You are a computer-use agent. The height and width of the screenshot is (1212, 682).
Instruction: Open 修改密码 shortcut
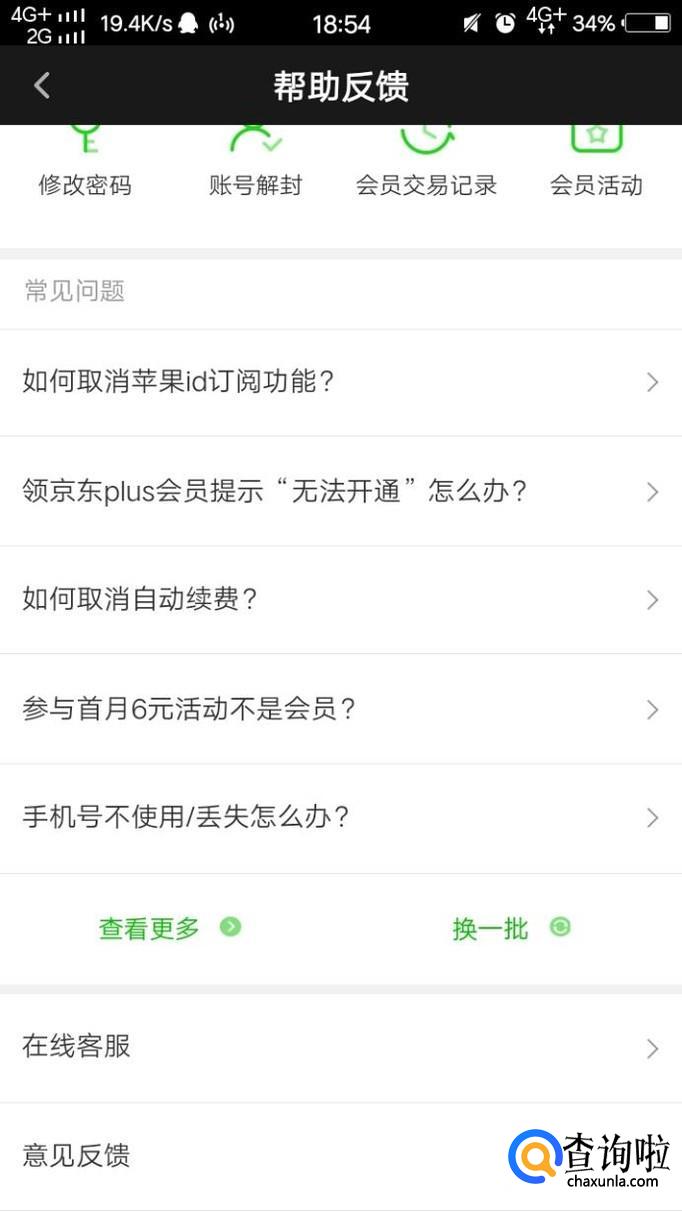pos(85,167)
